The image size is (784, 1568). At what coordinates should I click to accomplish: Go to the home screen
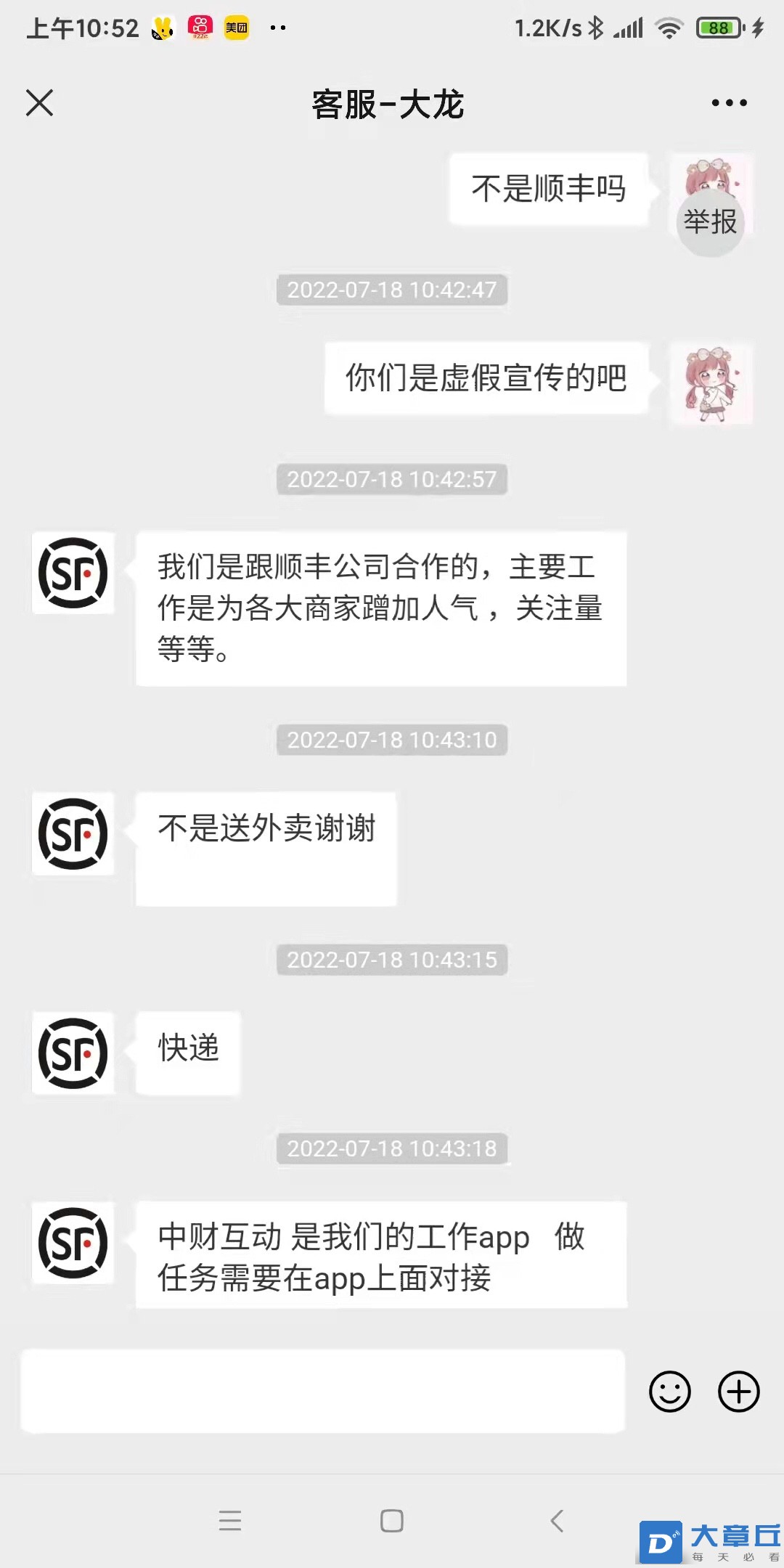pyautogui.click(x=392, y=1520)
